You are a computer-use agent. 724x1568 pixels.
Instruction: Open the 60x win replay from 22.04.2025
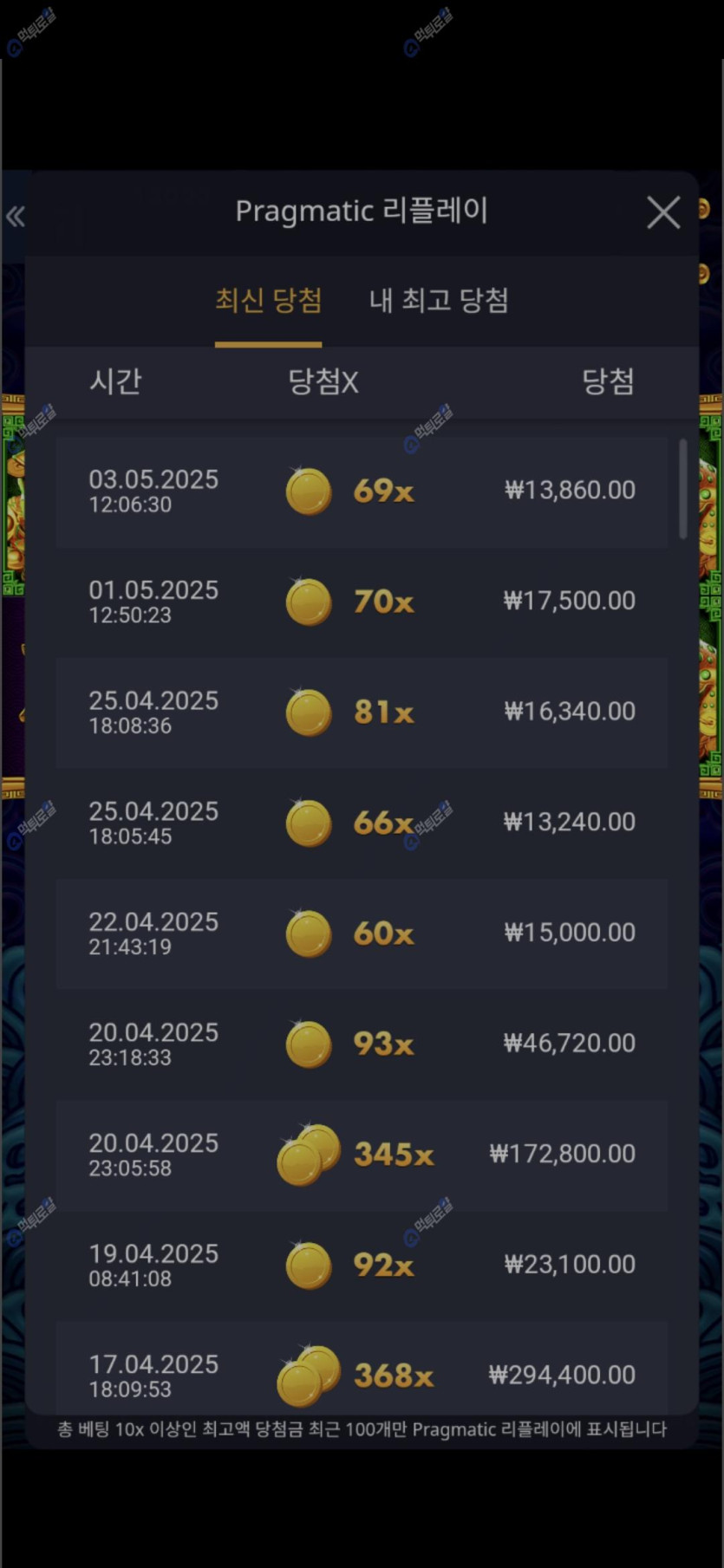tap(362, 934)
